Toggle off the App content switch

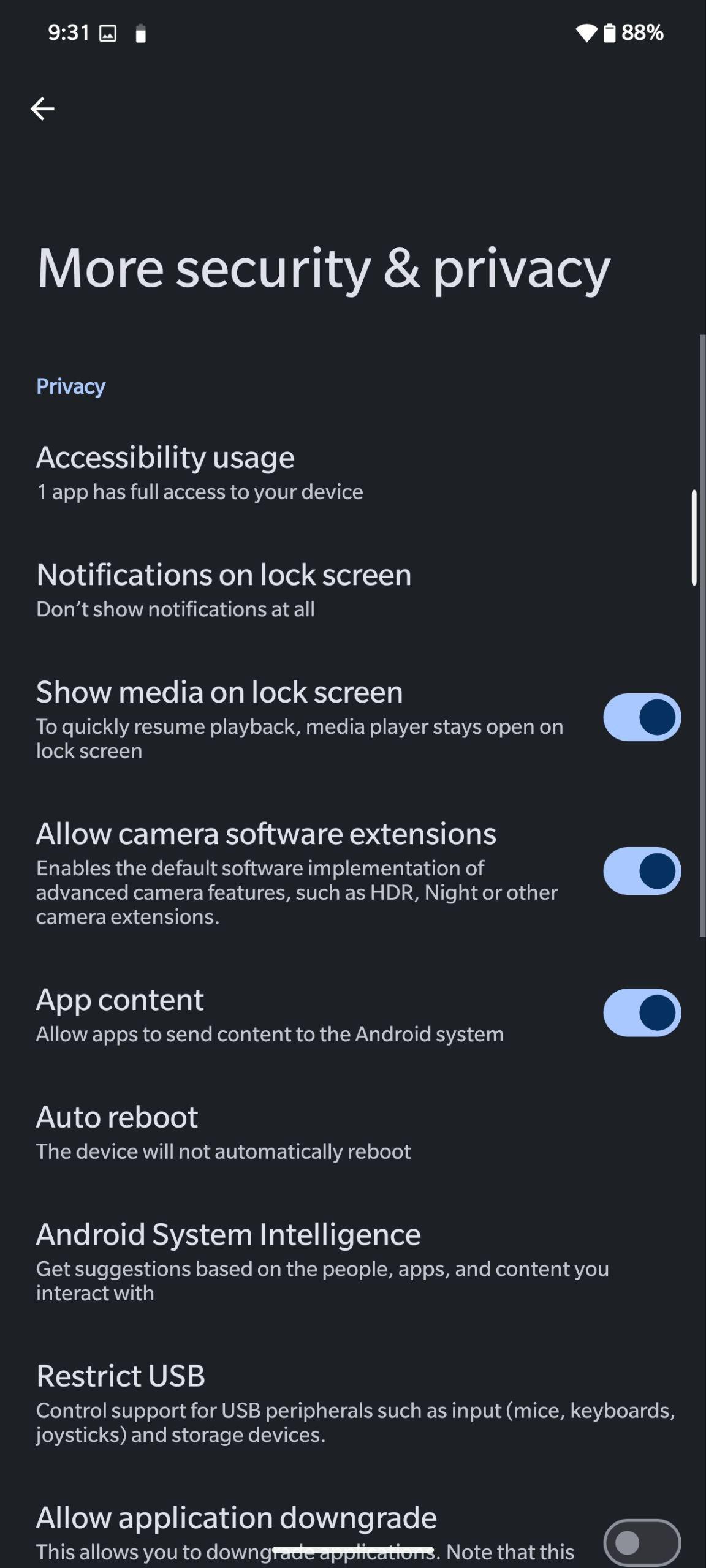[642, 1012]
